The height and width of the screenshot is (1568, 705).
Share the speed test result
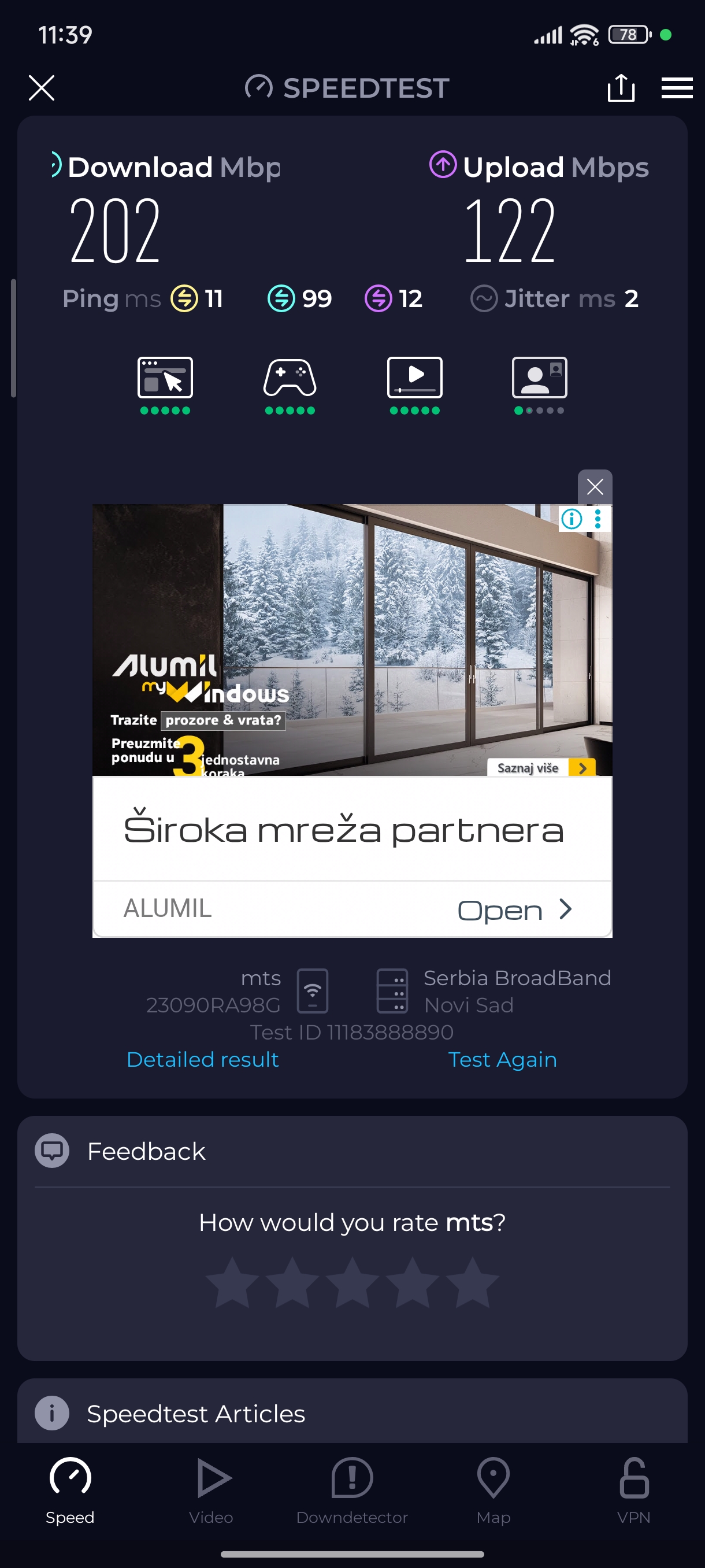click(621, 88)
